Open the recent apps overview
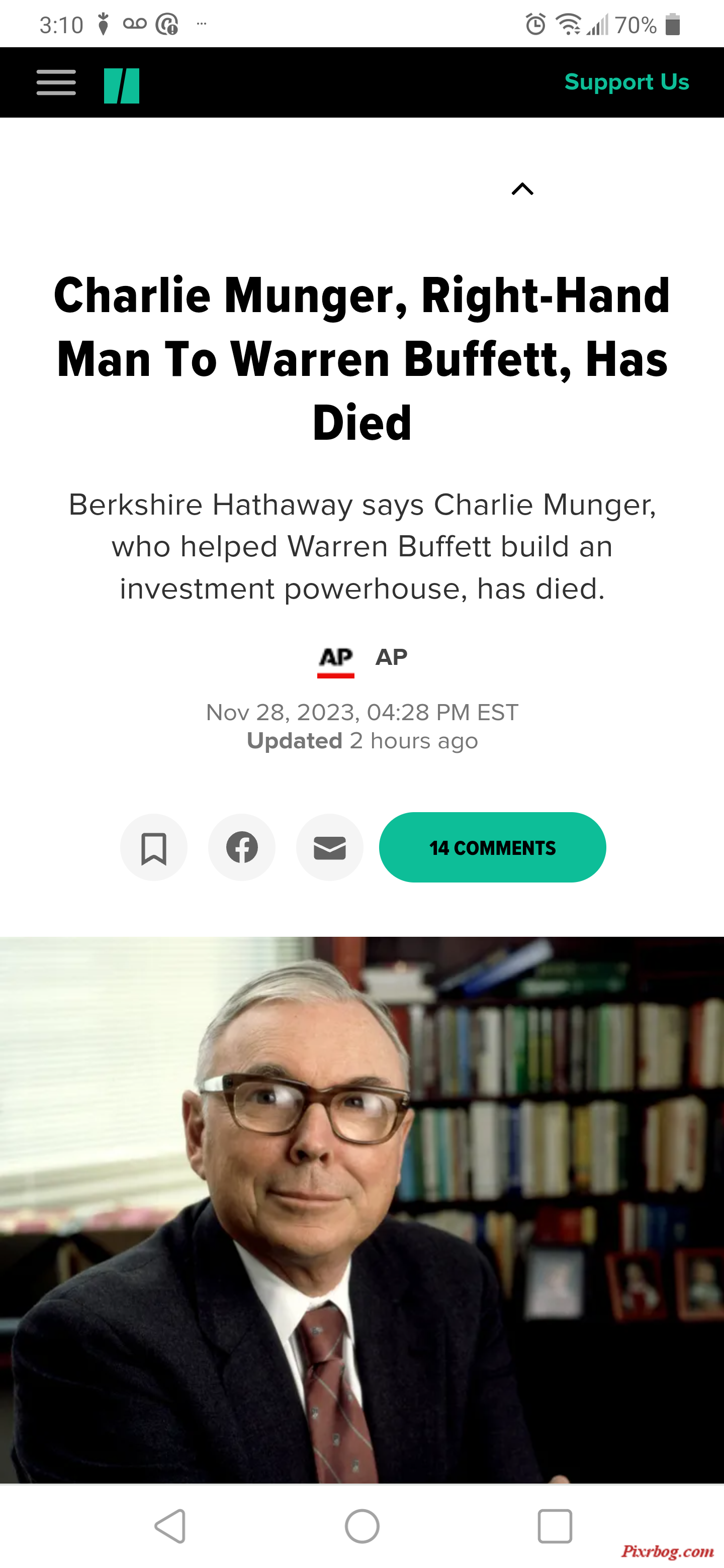Viewport: 724px width, 1568px height. pyautogui.click(x=554, y=1526)
